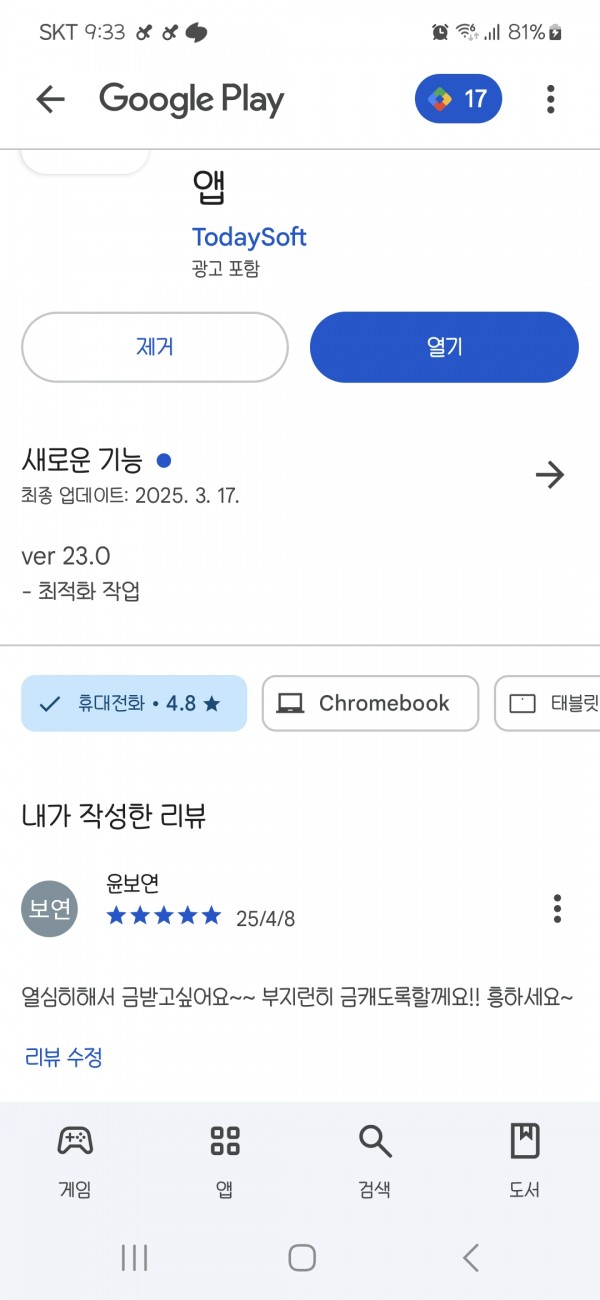
Task: Select the 휴대전화 4.8 rating chip
Action: point(134,703)
